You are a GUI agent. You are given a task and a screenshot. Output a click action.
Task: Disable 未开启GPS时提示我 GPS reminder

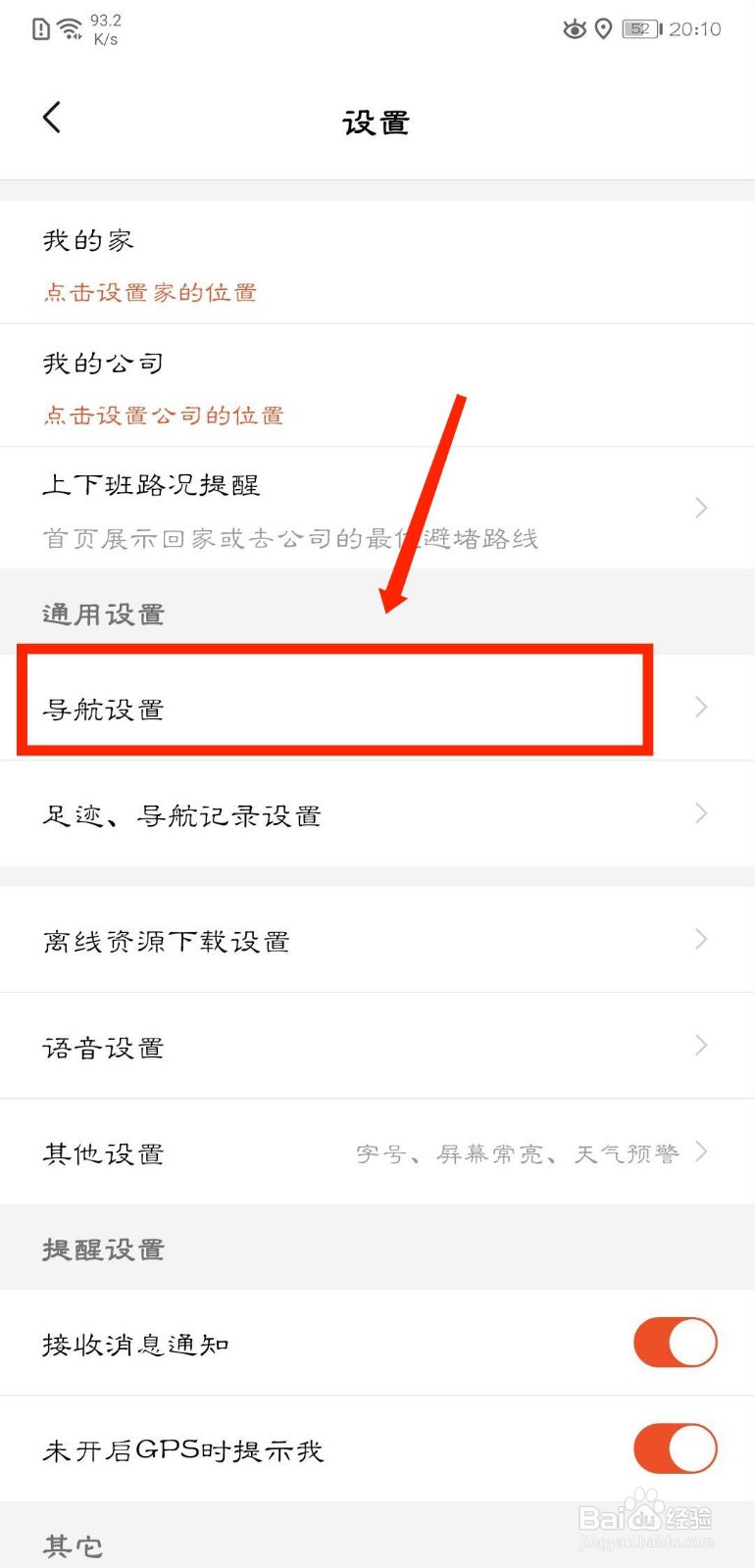(x=675, y=1448)
